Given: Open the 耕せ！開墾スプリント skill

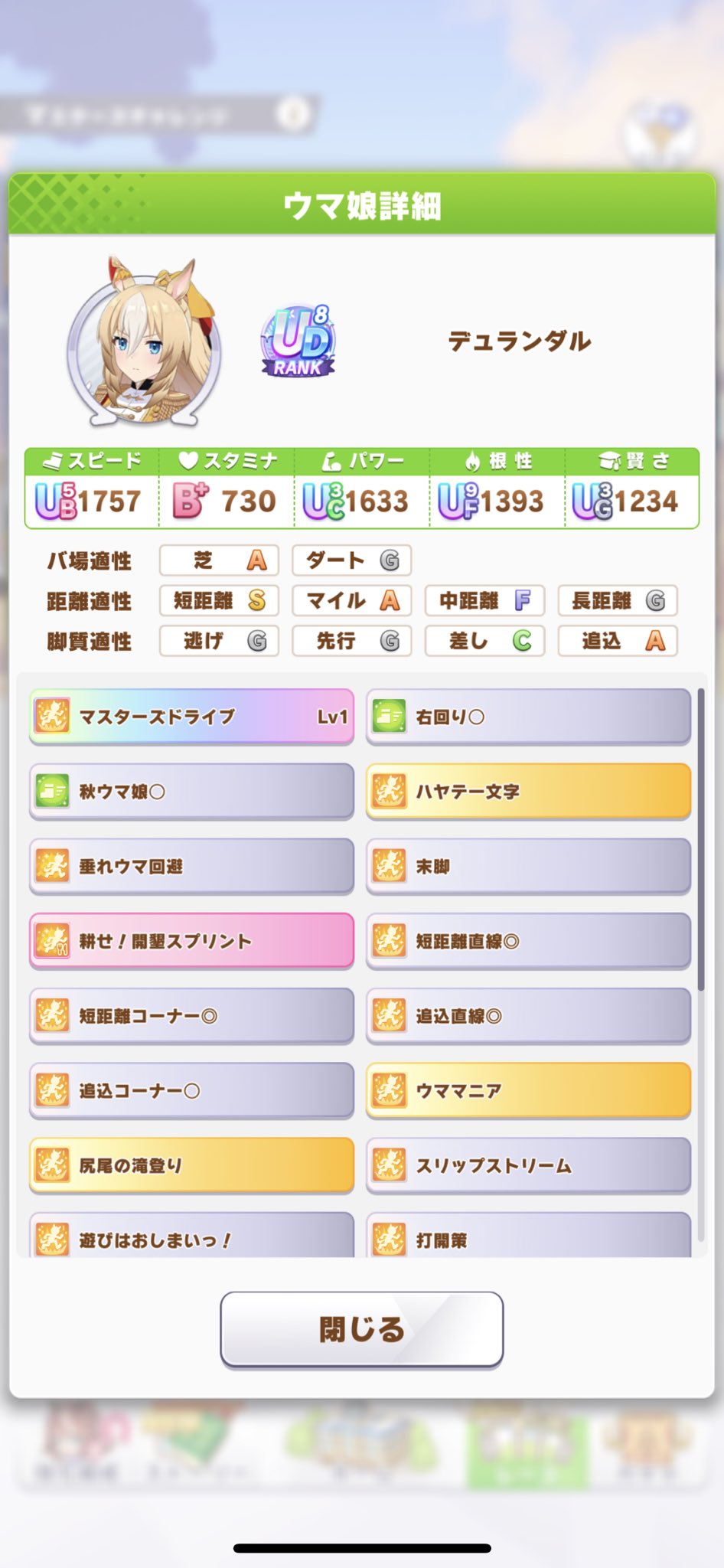Looking at the screenshot, I should point(191,940).
